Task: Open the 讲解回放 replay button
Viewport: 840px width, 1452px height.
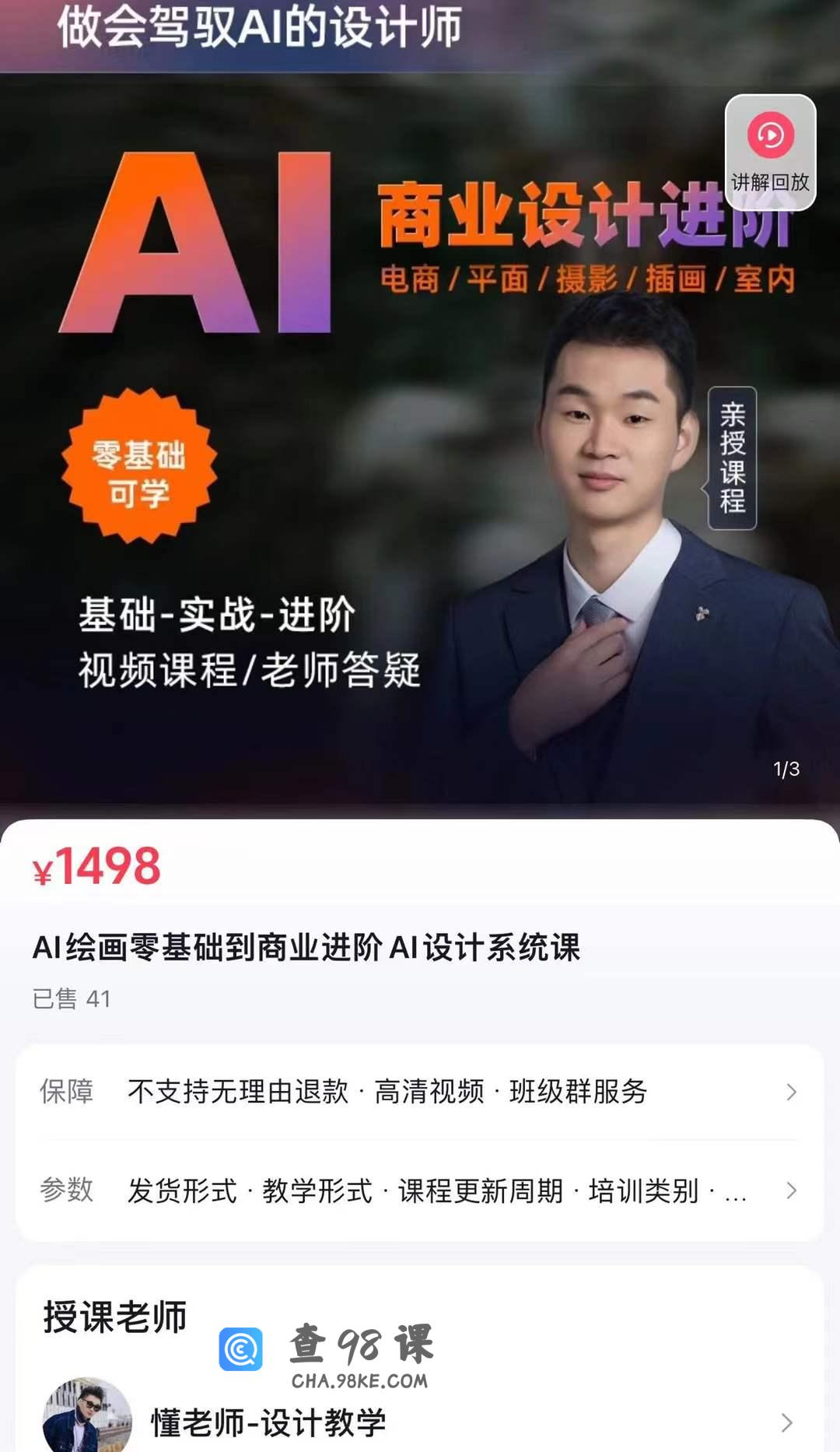Action: (x=770, y=153)
